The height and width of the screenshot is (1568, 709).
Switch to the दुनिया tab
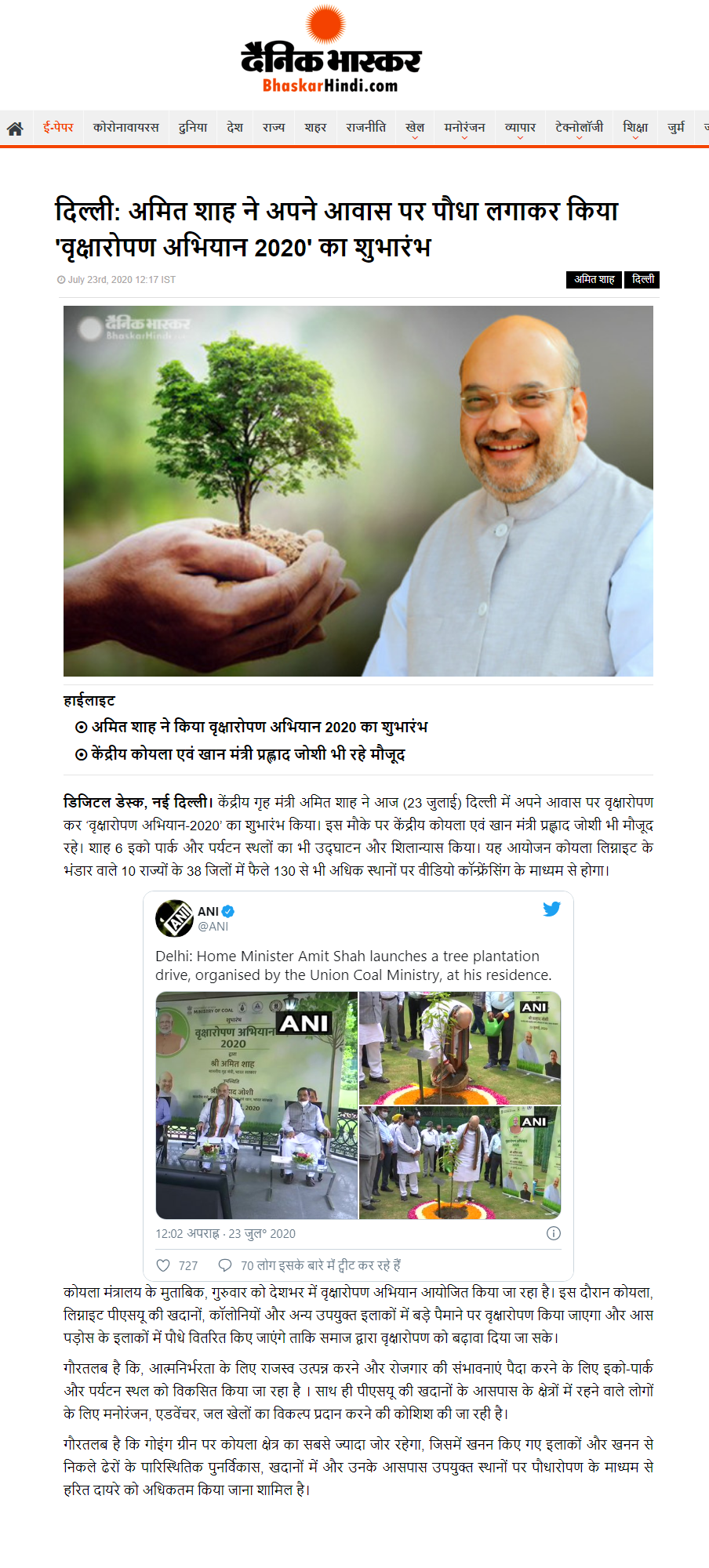tap(193, 127)
